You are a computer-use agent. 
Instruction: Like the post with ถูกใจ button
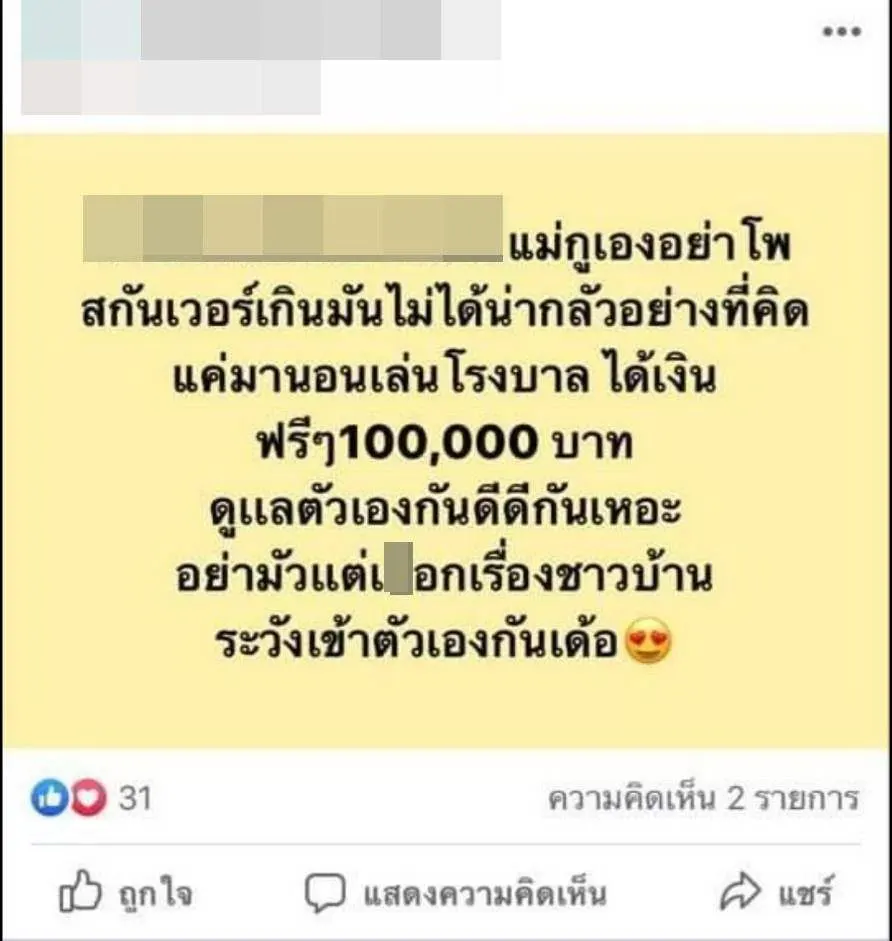point(126,893)
